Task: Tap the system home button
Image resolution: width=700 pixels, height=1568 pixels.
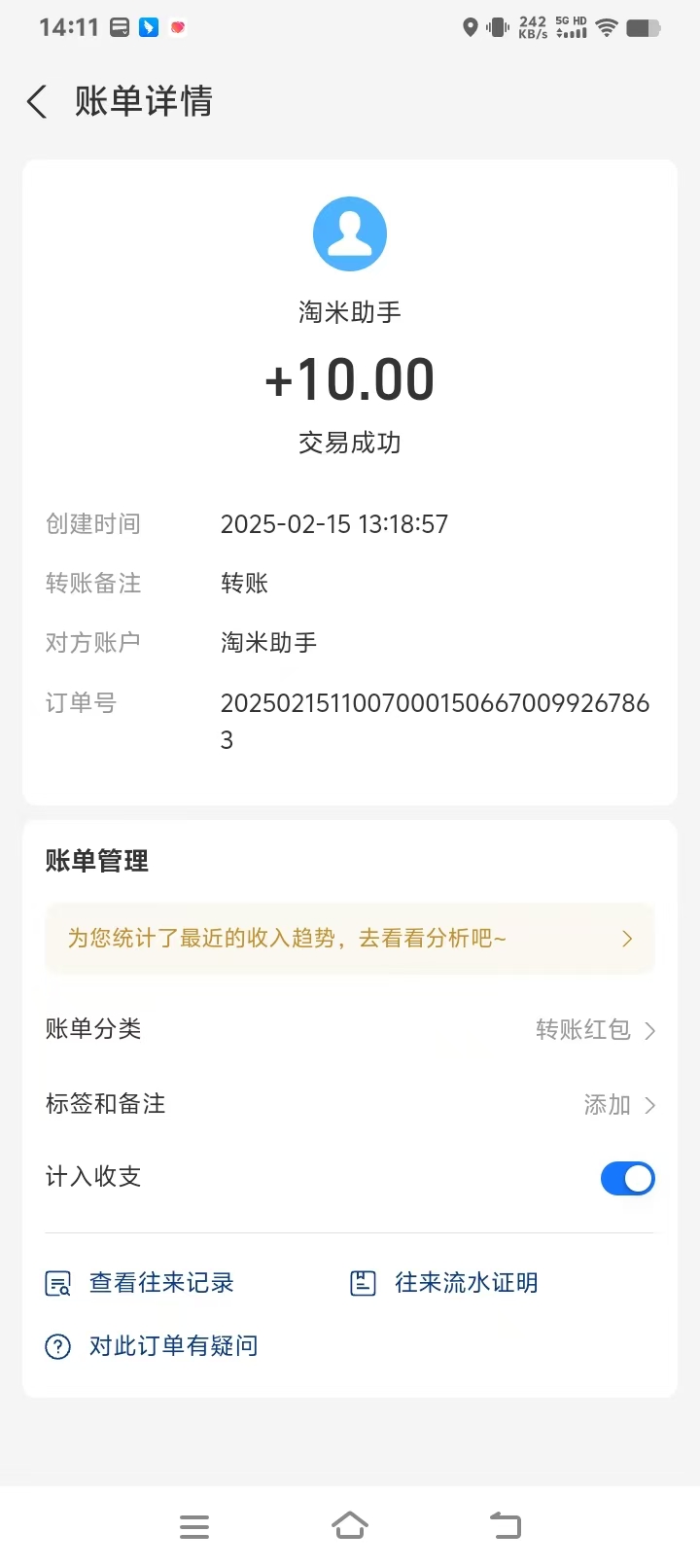Action: 350,1526
